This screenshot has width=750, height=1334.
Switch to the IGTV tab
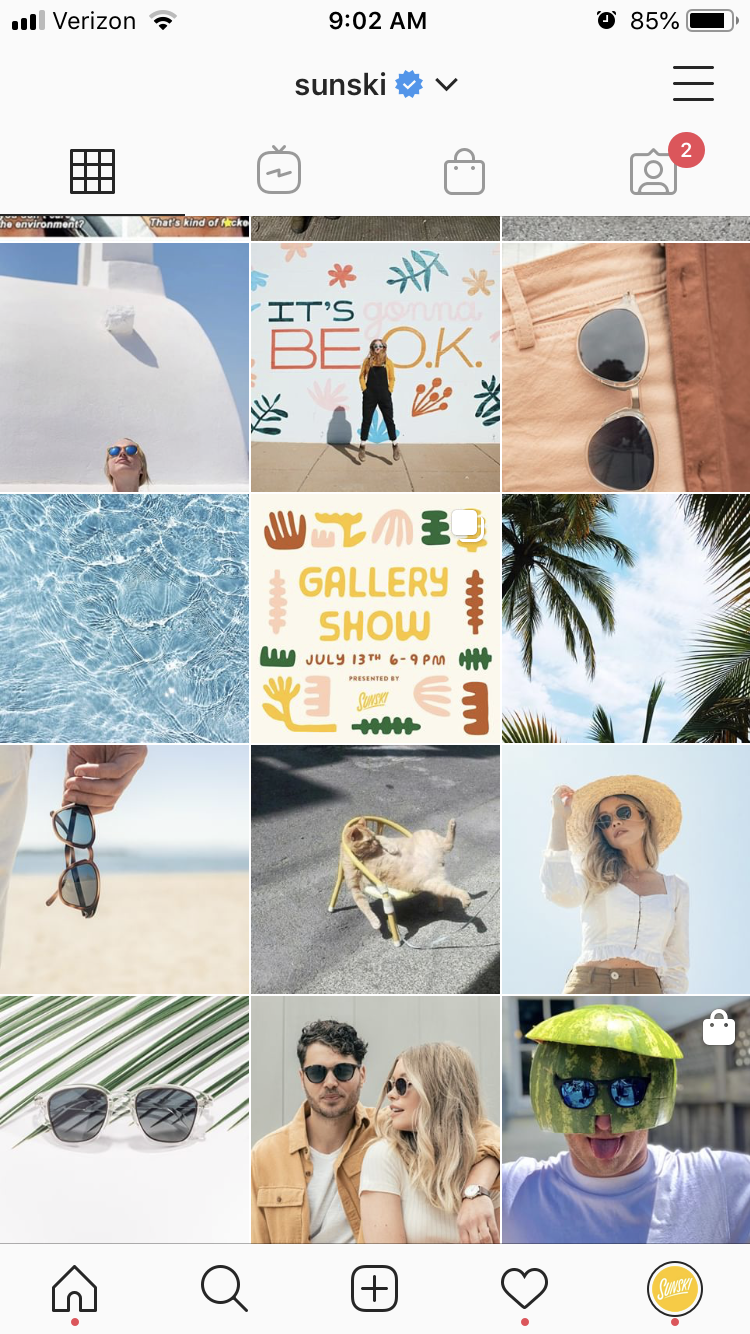[x=278, y=172]
